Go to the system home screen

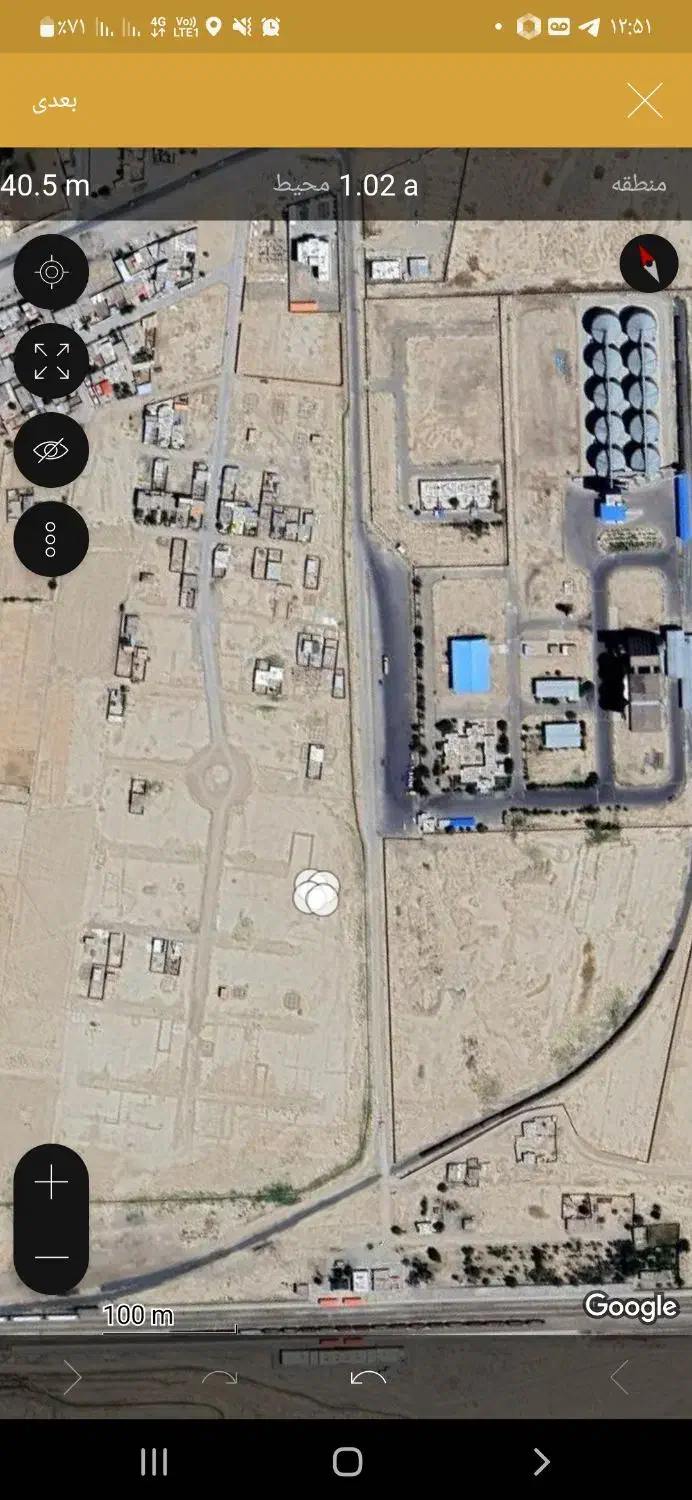pos(347,1462)
